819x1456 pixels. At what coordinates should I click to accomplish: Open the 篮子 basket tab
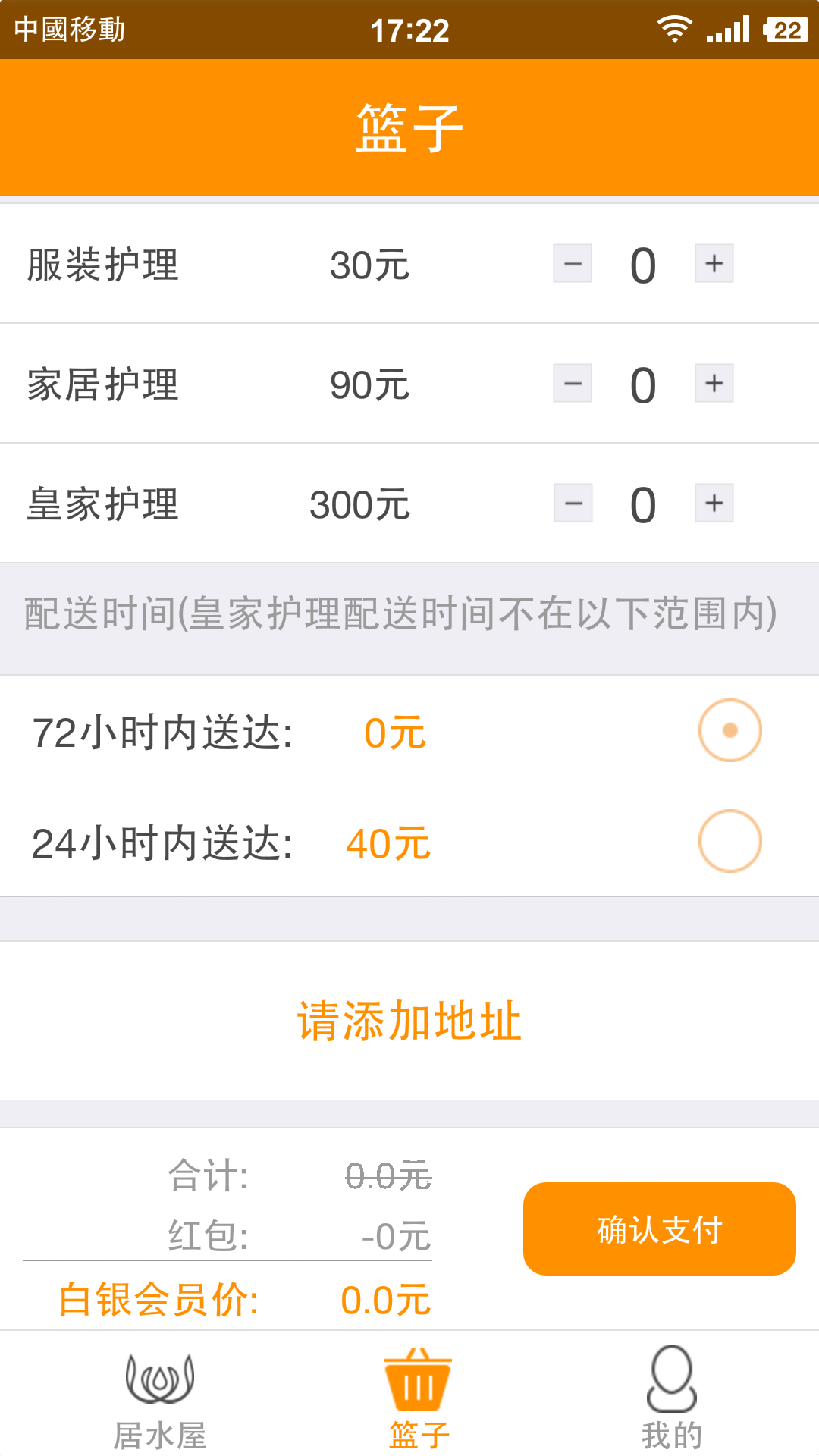418,1395
